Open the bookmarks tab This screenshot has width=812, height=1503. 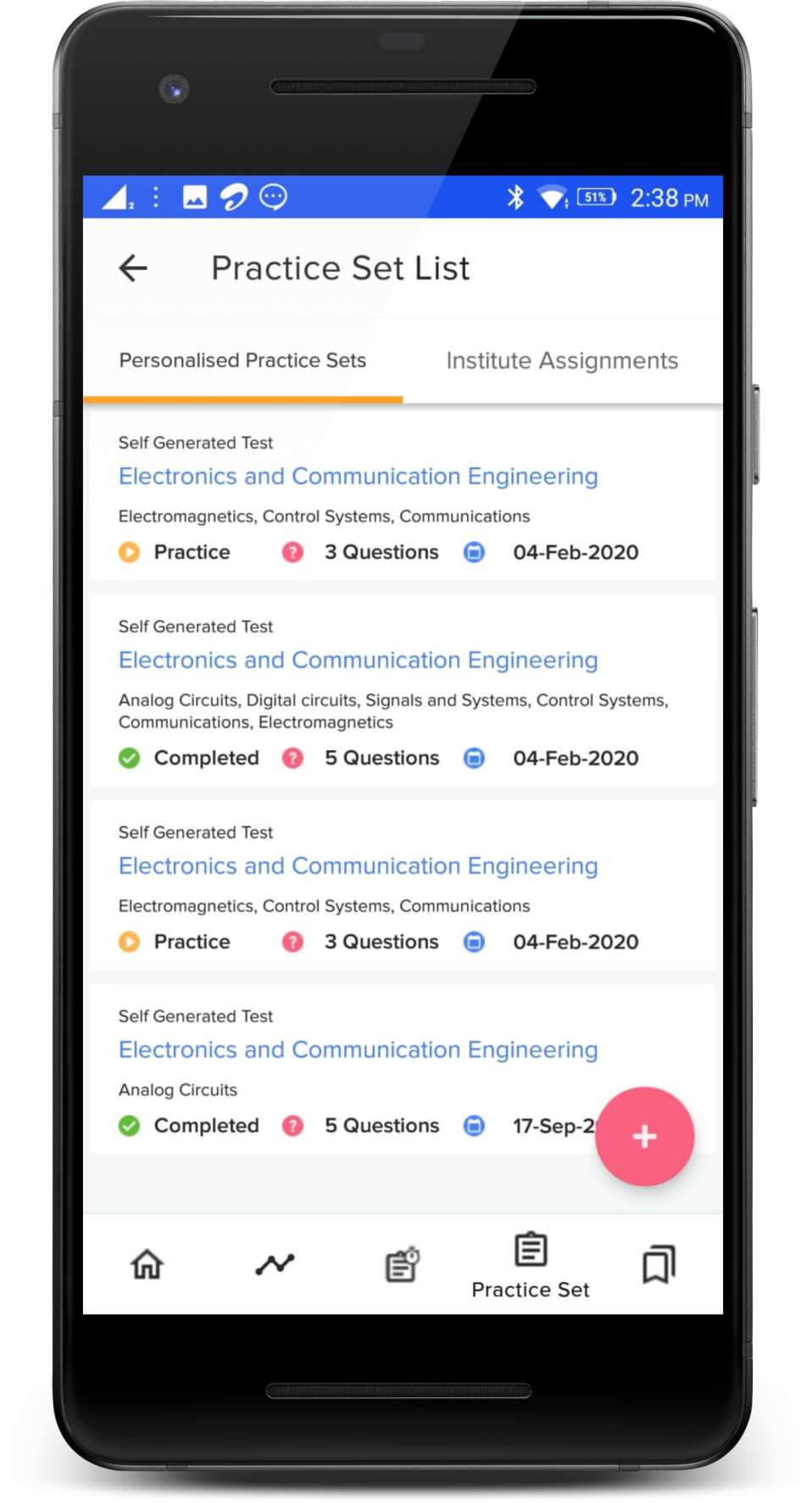point(659,1264)
